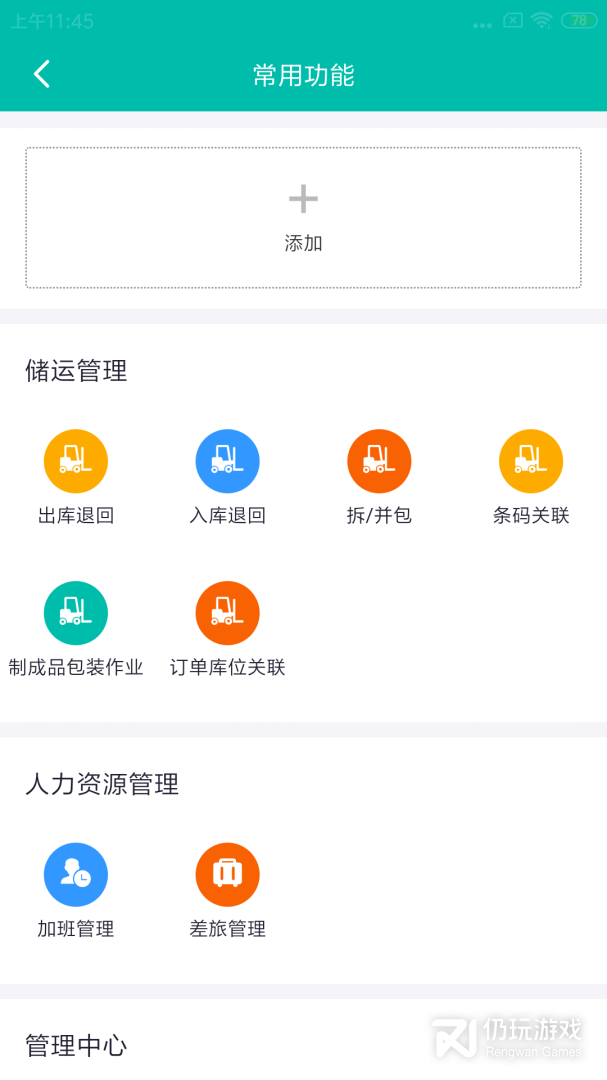Open 差旅管理
The height and width of the screenshot is (1080, 607).
tap(227, 891)
